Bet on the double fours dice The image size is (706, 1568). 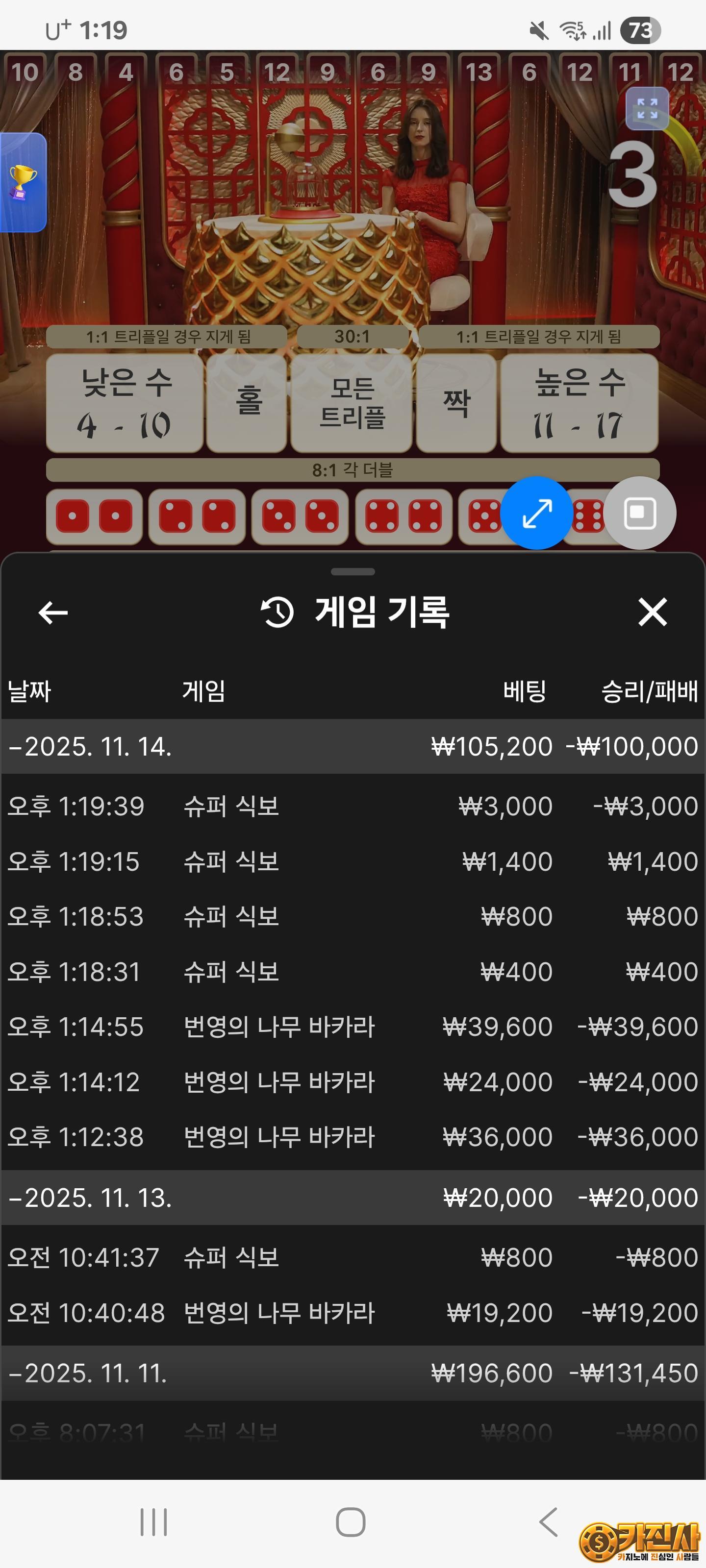(403, 516)
